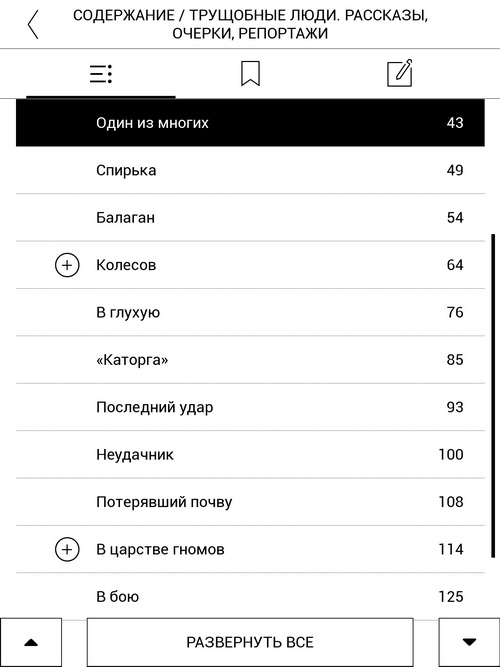Jump to «Потерявший почву»

(x=250, y=502)
